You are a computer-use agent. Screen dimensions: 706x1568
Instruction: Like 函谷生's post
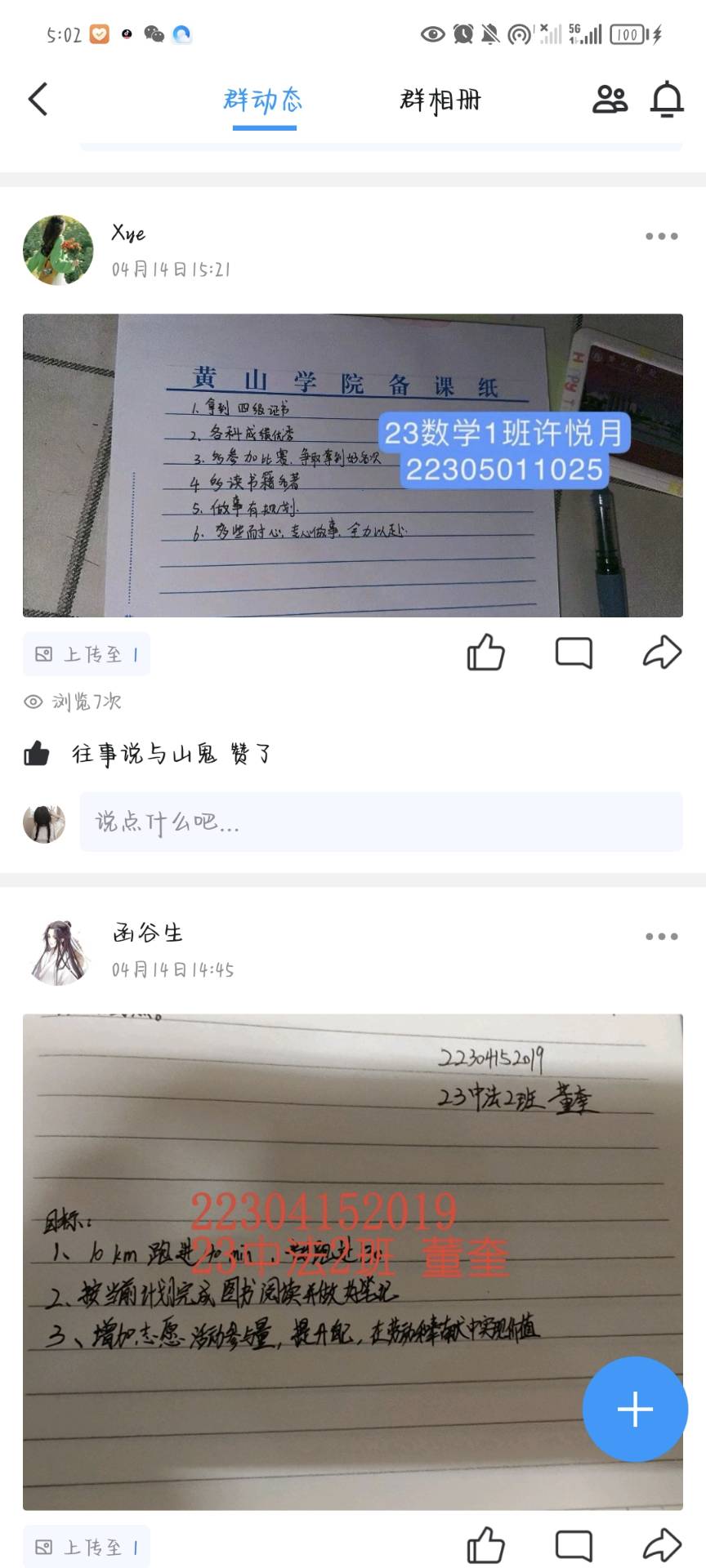coord(485,1545)
